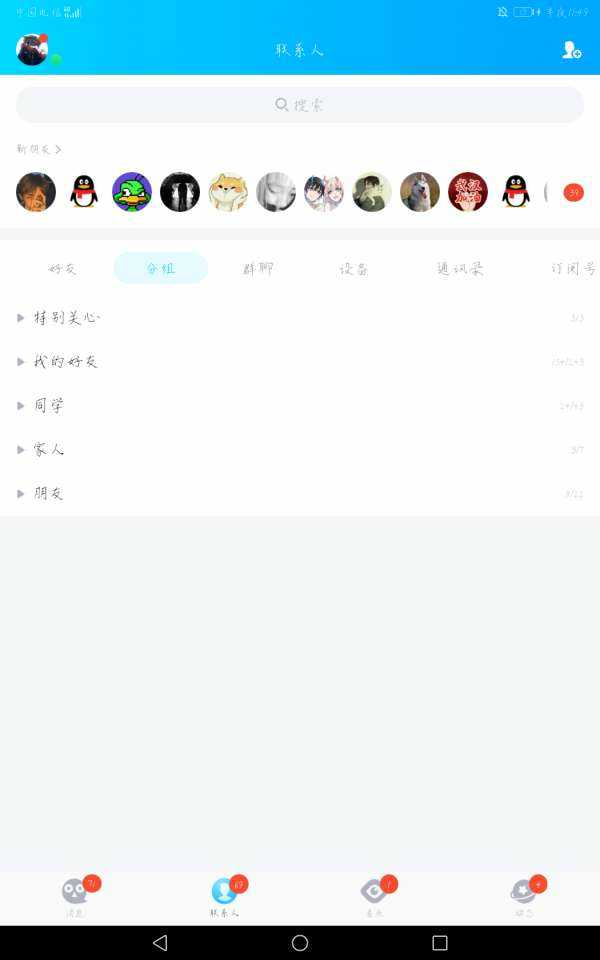Image resolution: width=600 pixels, height=960 pixels.
Task: Select the 分组 tab
Action: 161,268
